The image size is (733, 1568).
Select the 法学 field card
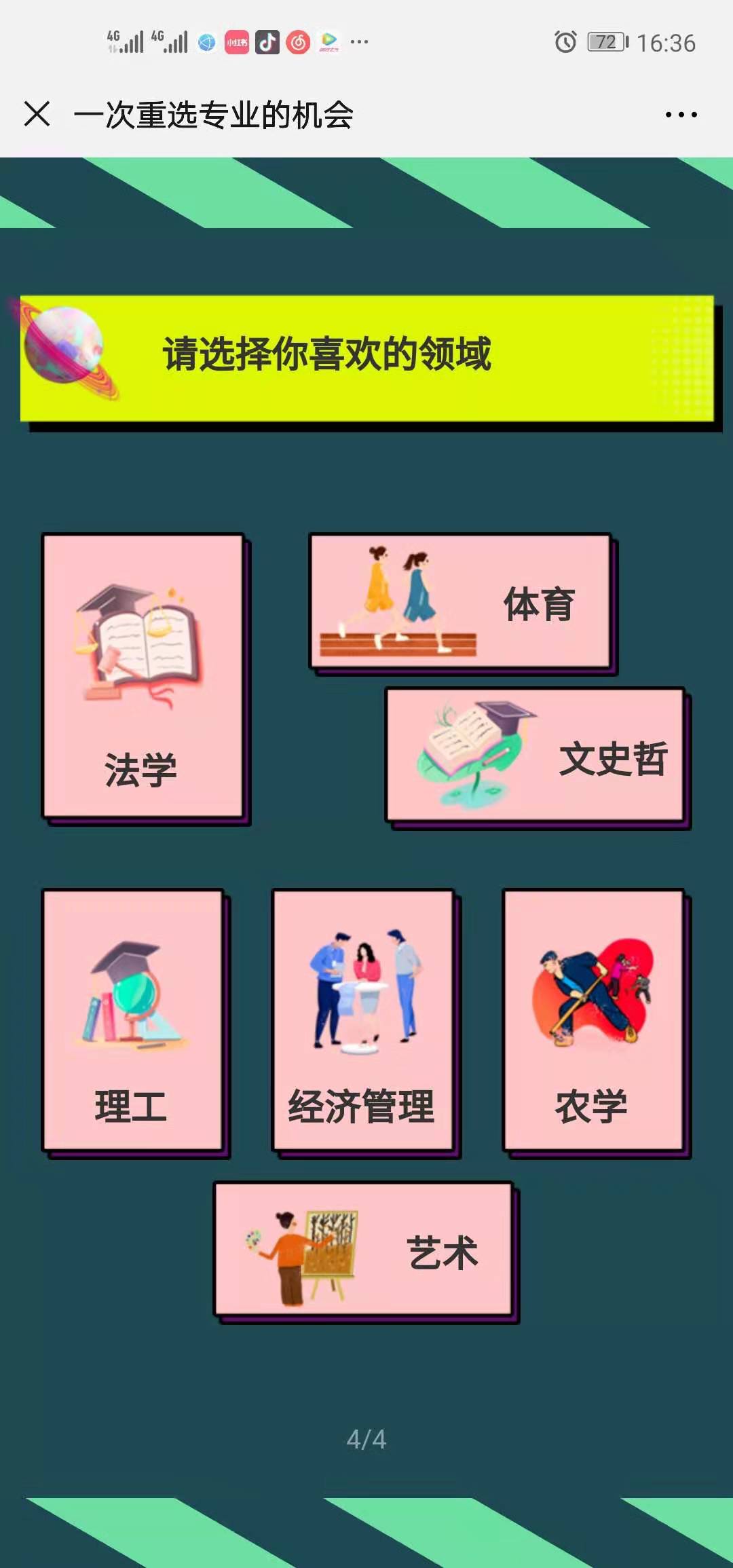pos(143,676)
